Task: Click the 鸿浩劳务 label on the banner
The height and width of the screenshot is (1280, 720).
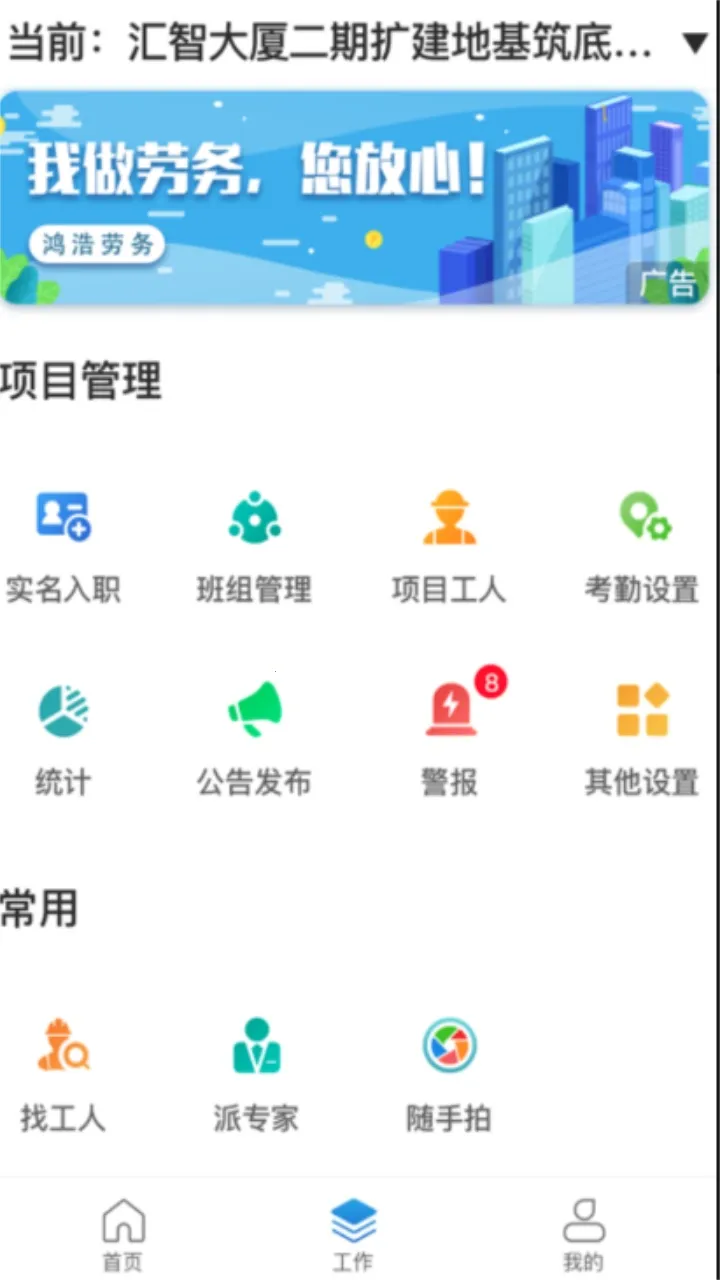Action: pyautogui.click(x=96, y=245)
